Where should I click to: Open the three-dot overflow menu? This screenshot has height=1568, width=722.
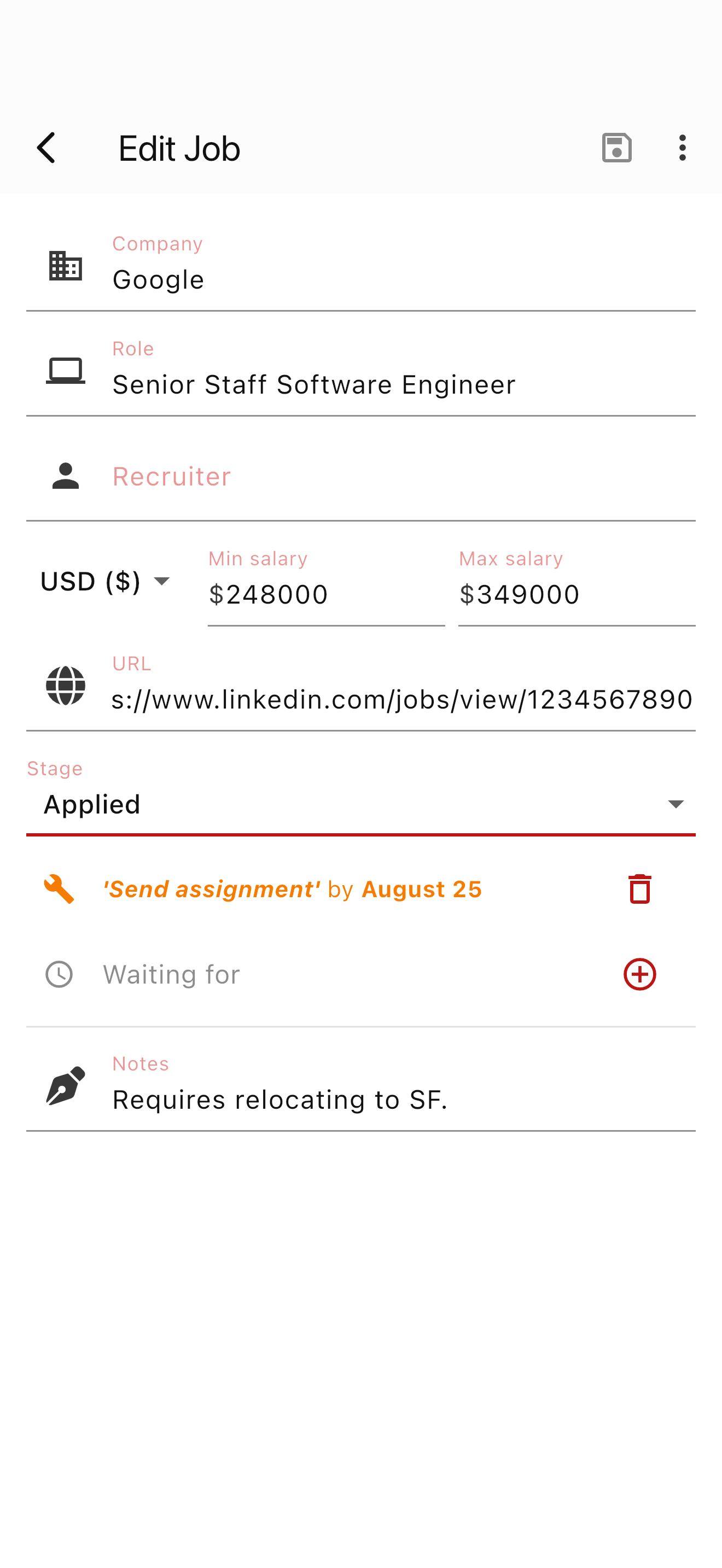682,147
